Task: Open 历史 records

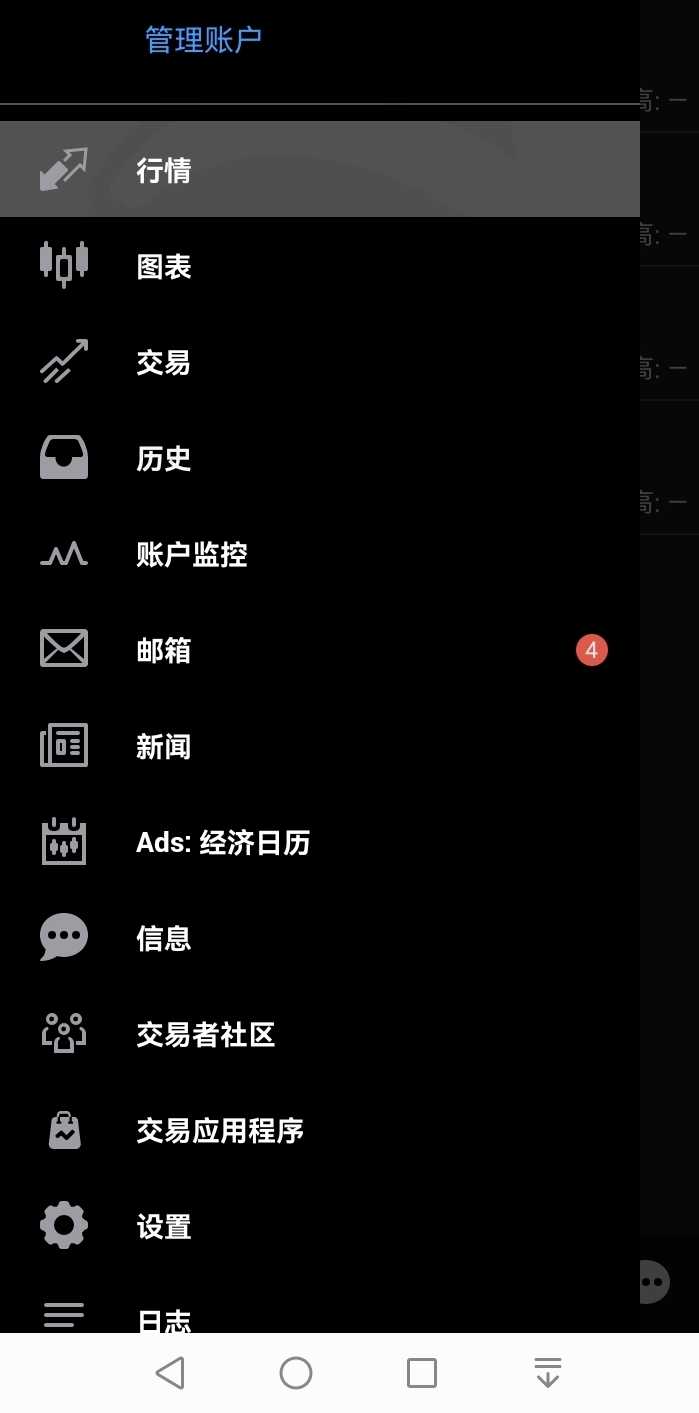Action: point(320,458)
